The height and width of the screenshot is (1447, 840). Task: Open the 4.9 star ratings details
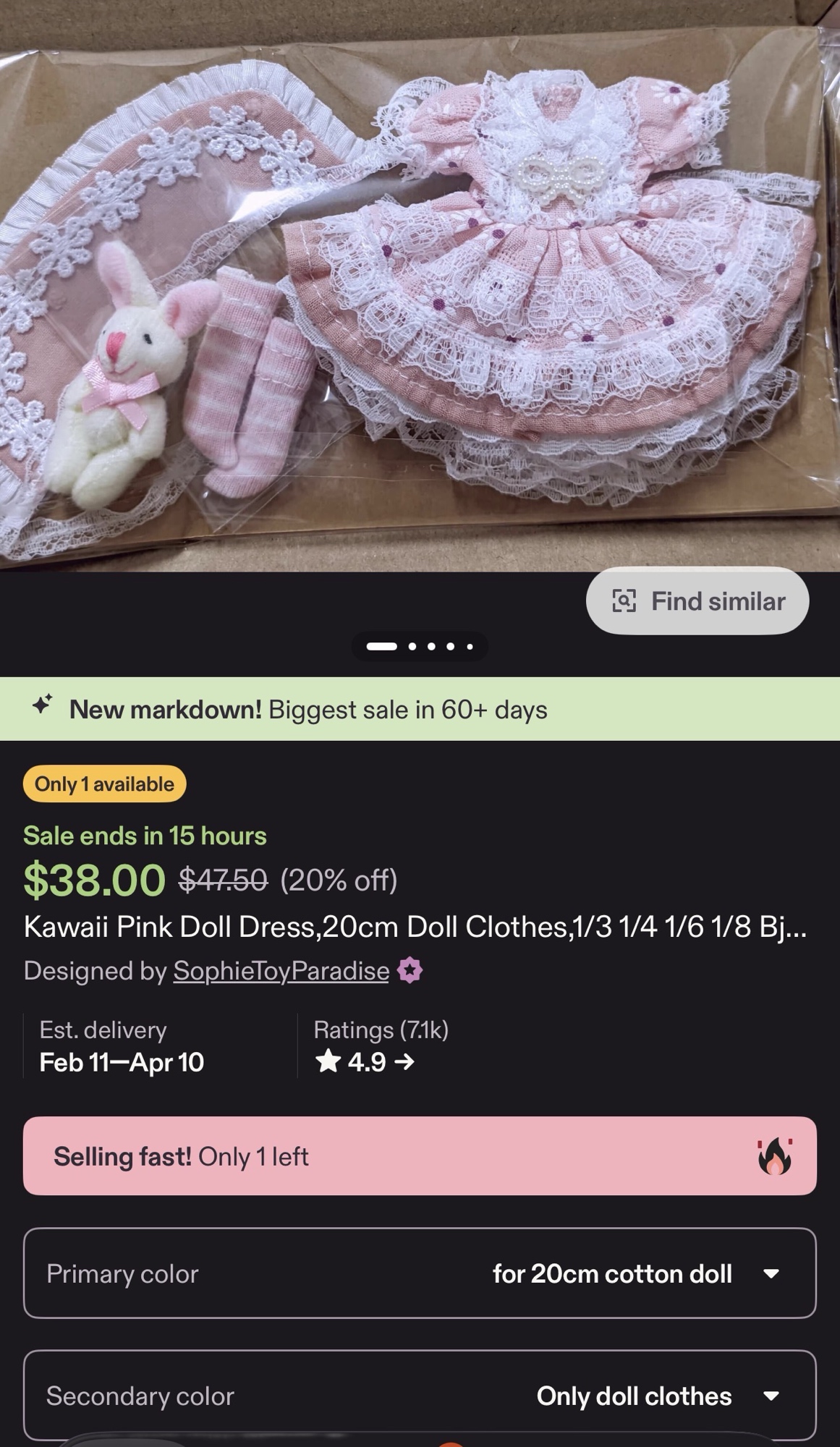(x=365, y=1061)
